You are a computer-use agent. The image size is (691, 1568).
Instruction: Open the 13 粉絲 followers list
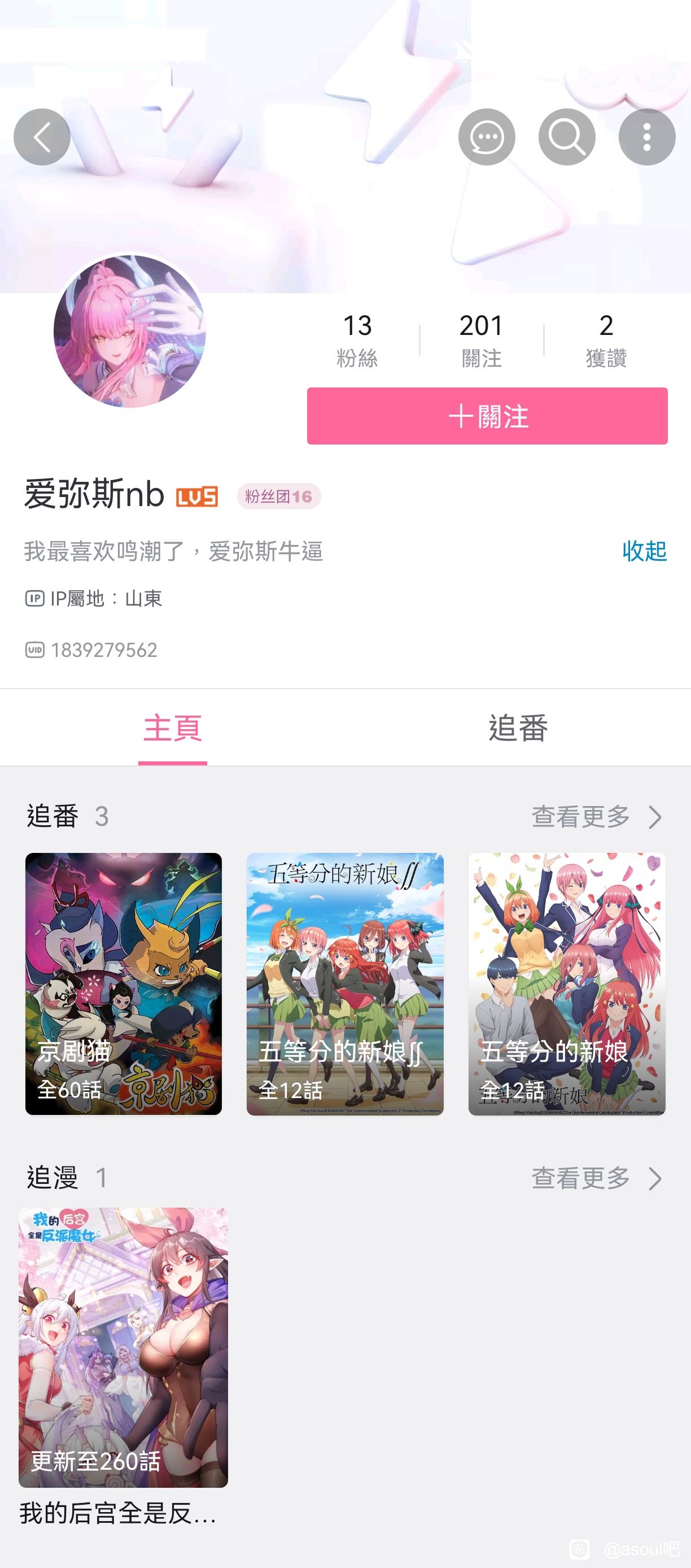(357, 340)
